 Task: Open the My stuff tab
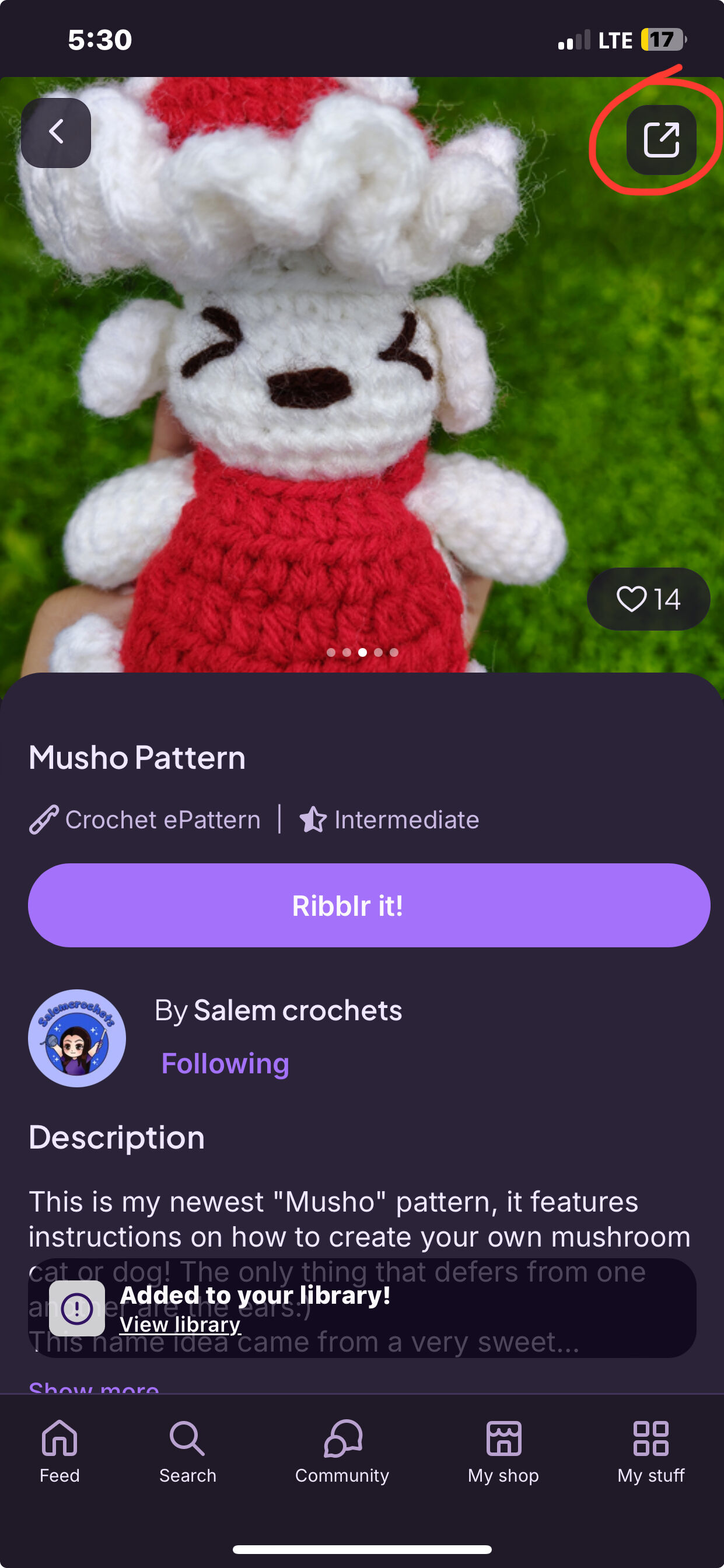coord(651,1452)
